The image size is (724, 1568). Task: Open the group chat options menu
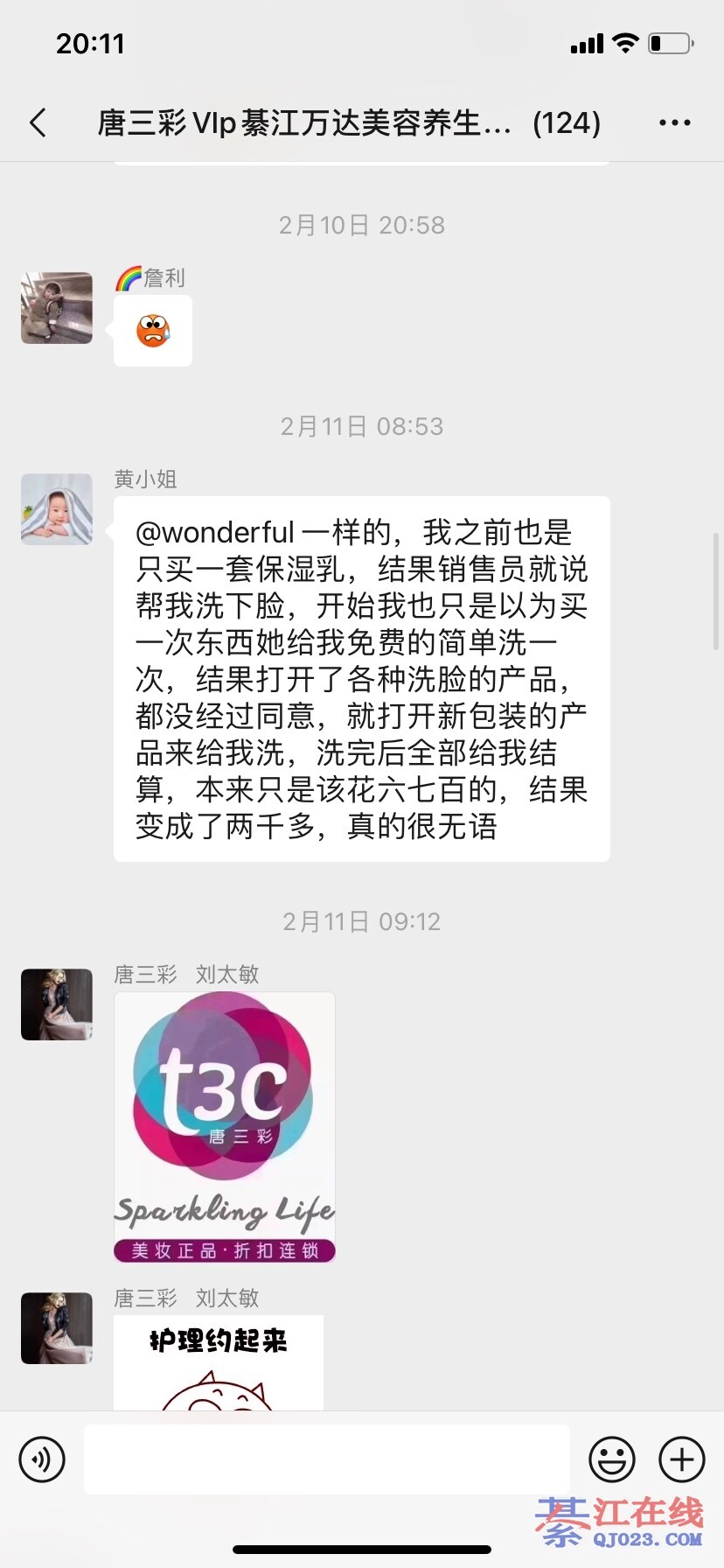click(674, 122)
